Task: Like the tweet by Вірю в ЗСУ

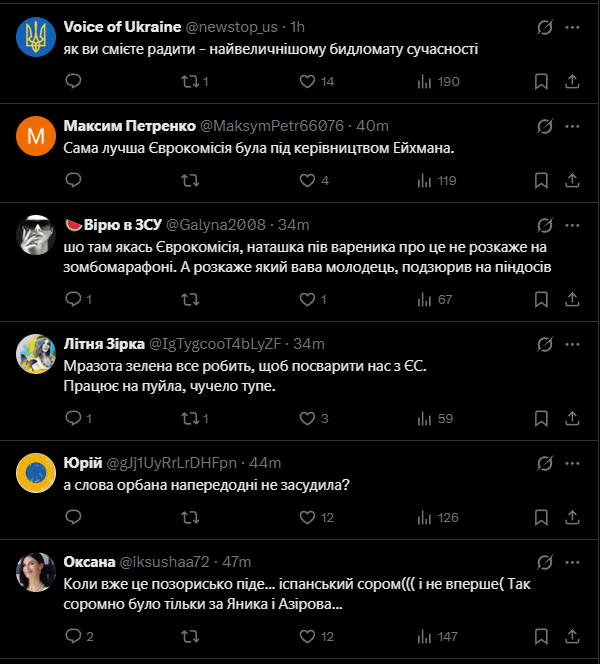Action: point(308,299)
